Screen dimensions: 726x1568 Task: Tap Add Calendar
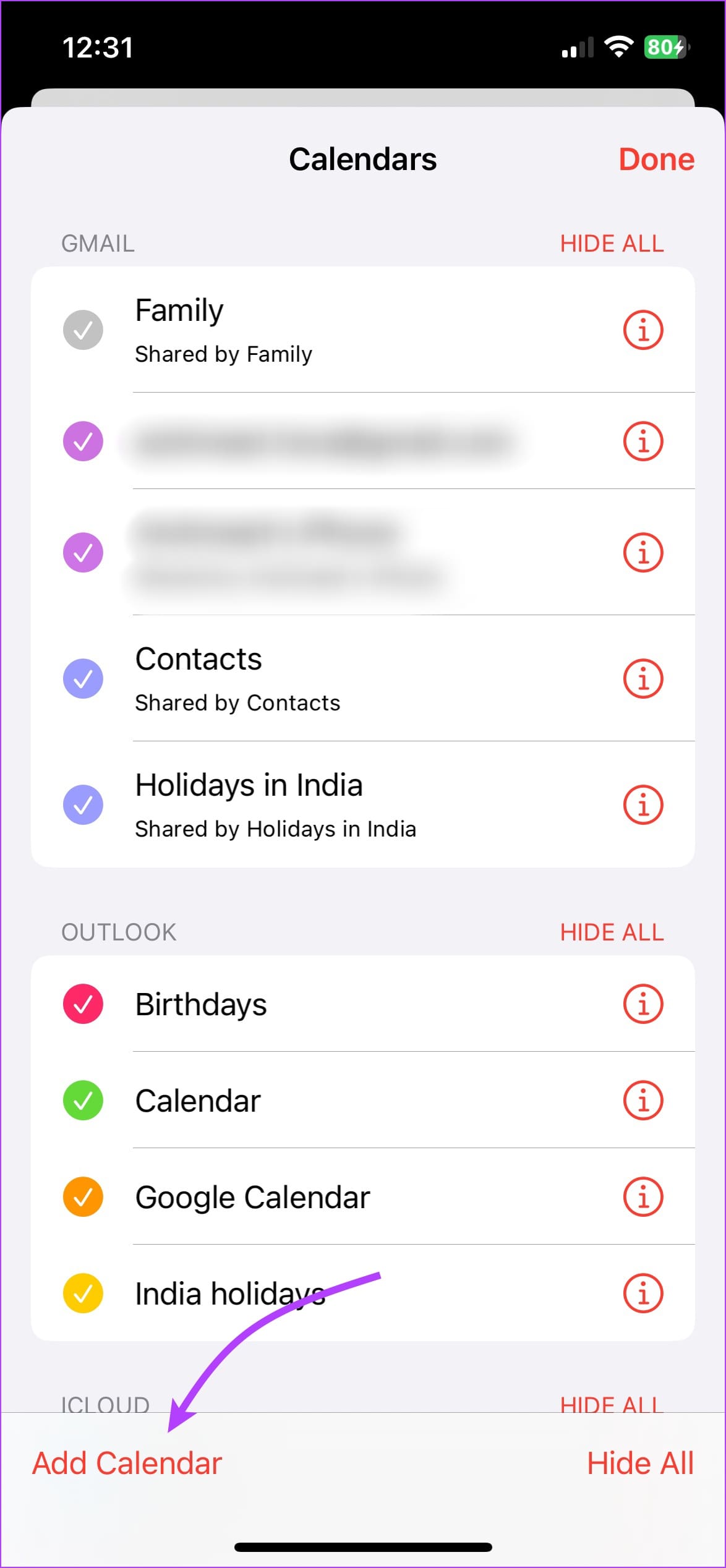(127, 1463)
